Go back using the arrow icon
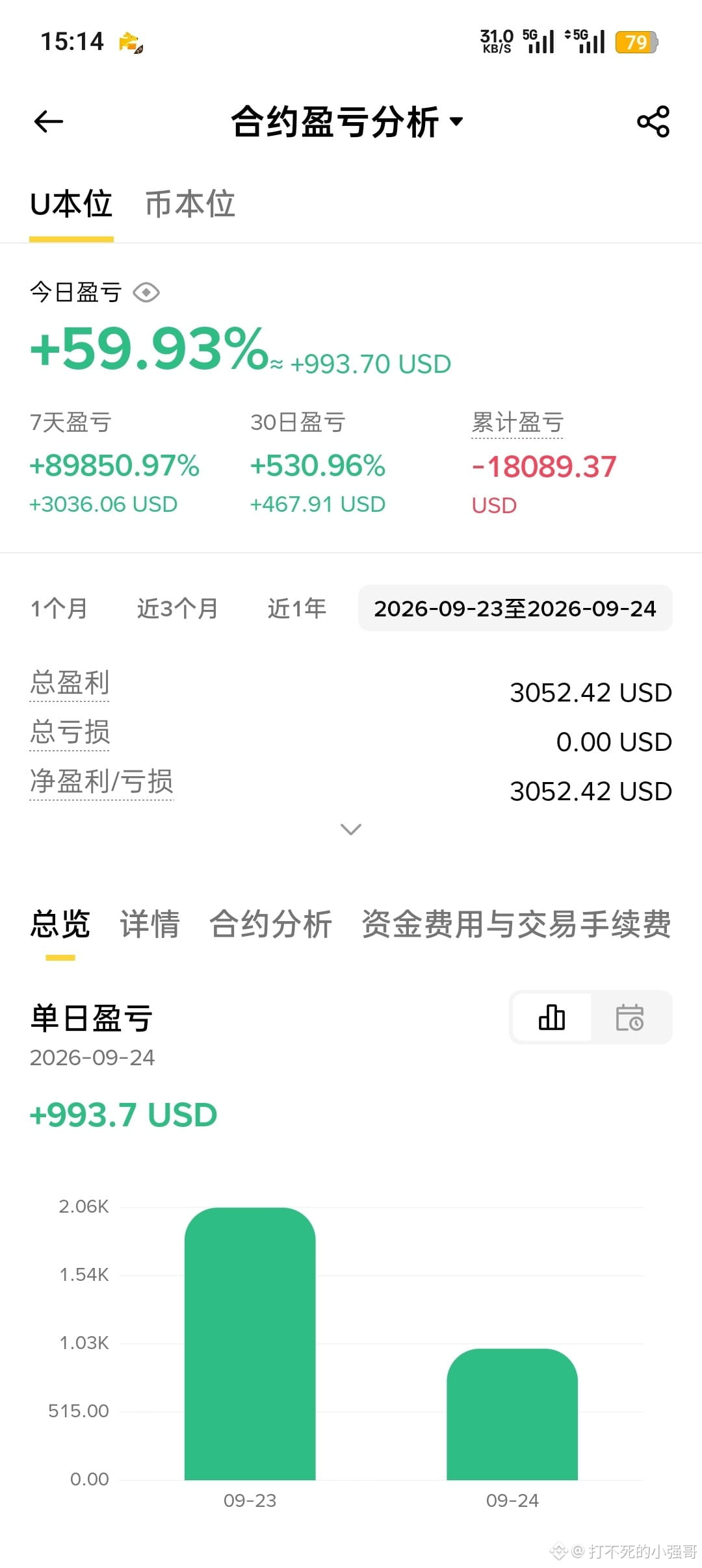The width and height of the screenshot is (702, 1568). (49, 121)
